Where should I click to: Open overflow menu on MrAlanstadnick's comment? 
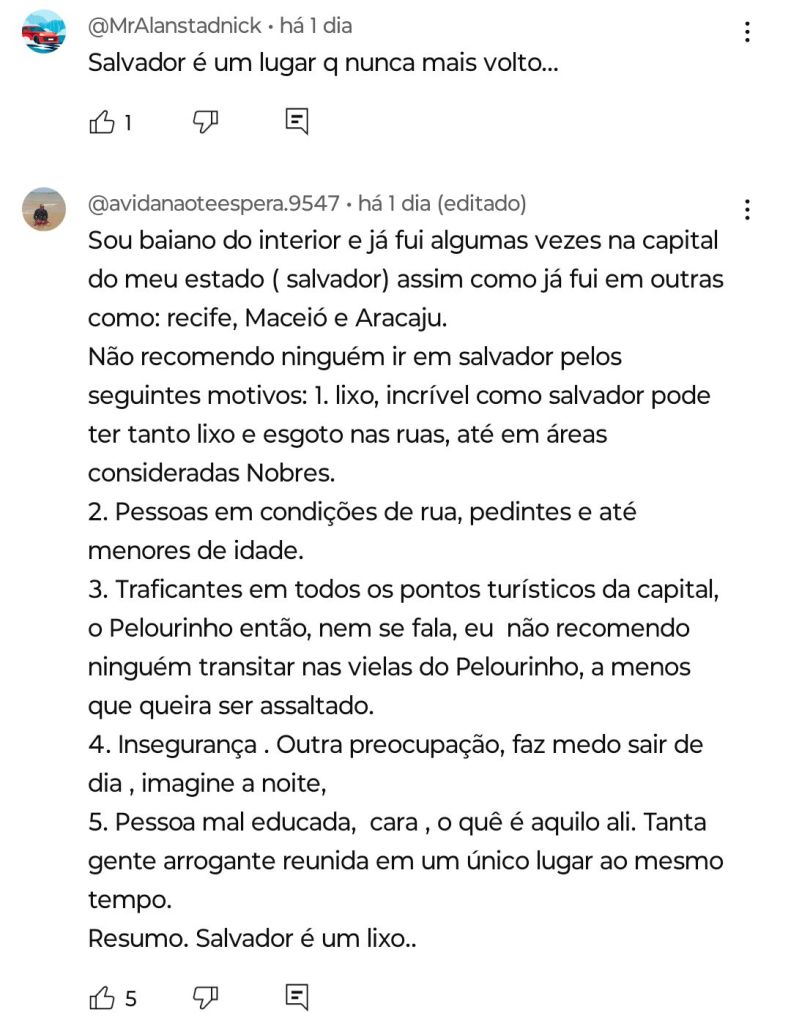point(747,32)
